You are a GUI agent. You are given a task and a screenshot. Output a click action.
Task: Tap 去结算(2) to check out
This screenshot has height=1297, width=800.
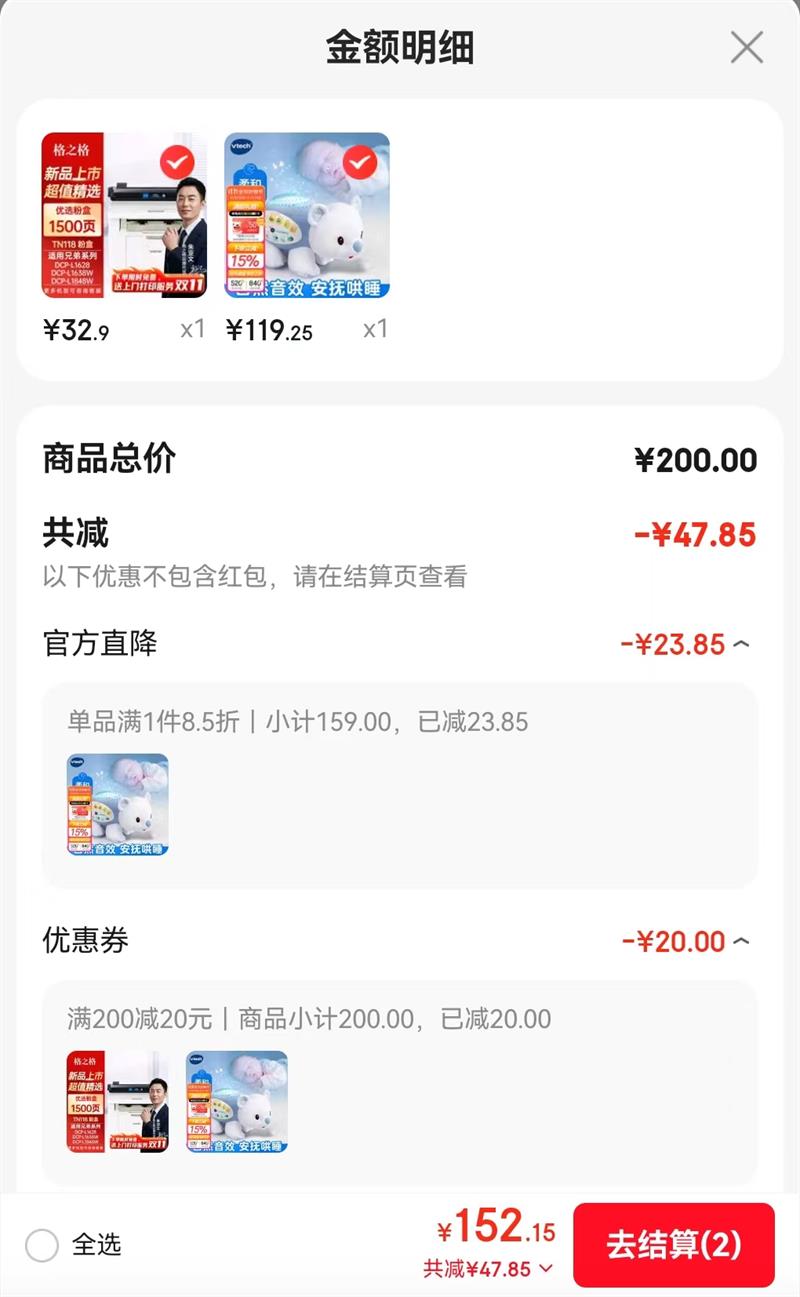(x=673, y=1245)
